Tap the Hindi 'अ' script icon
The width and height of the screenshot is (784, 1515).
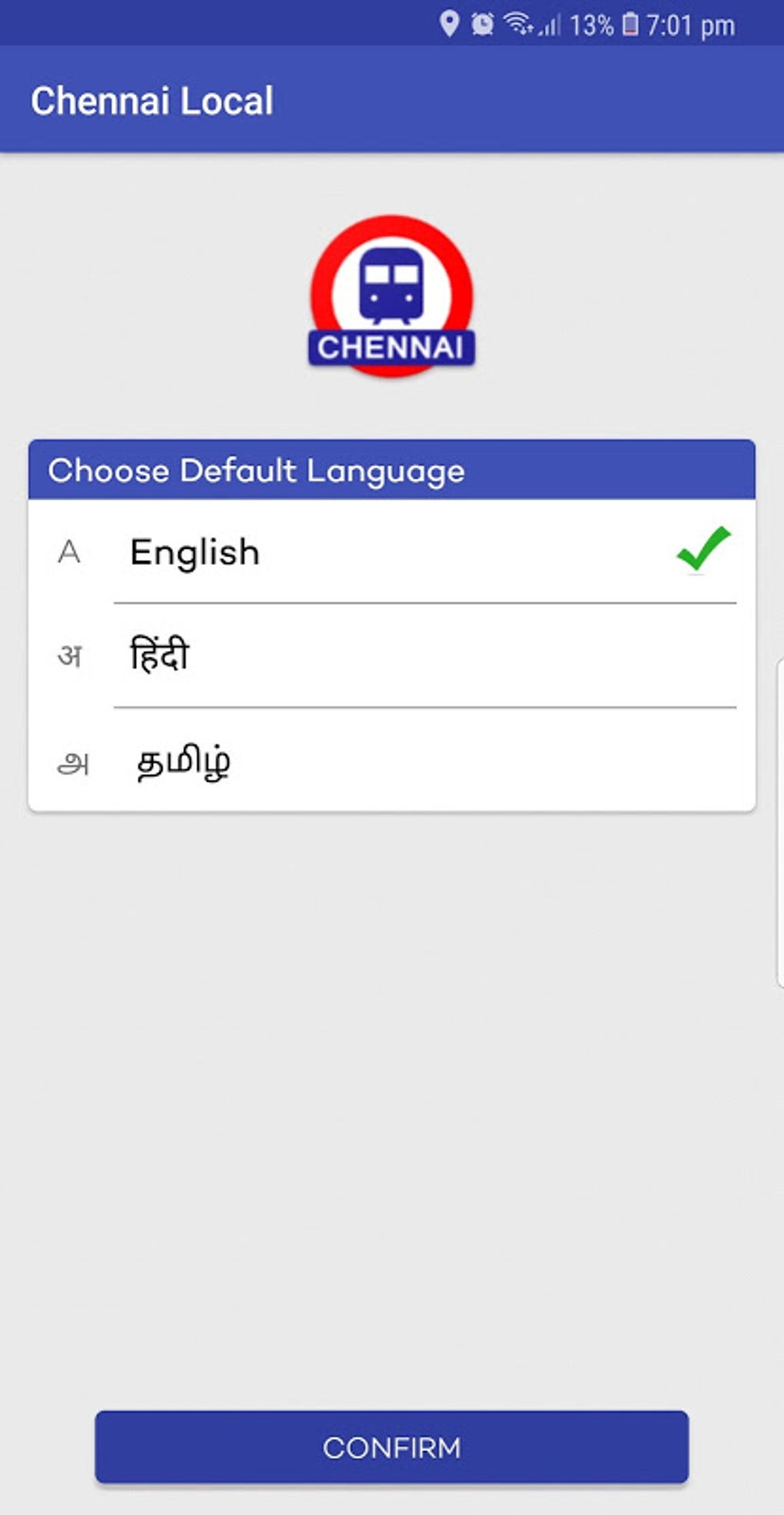(x=70, y=655)
